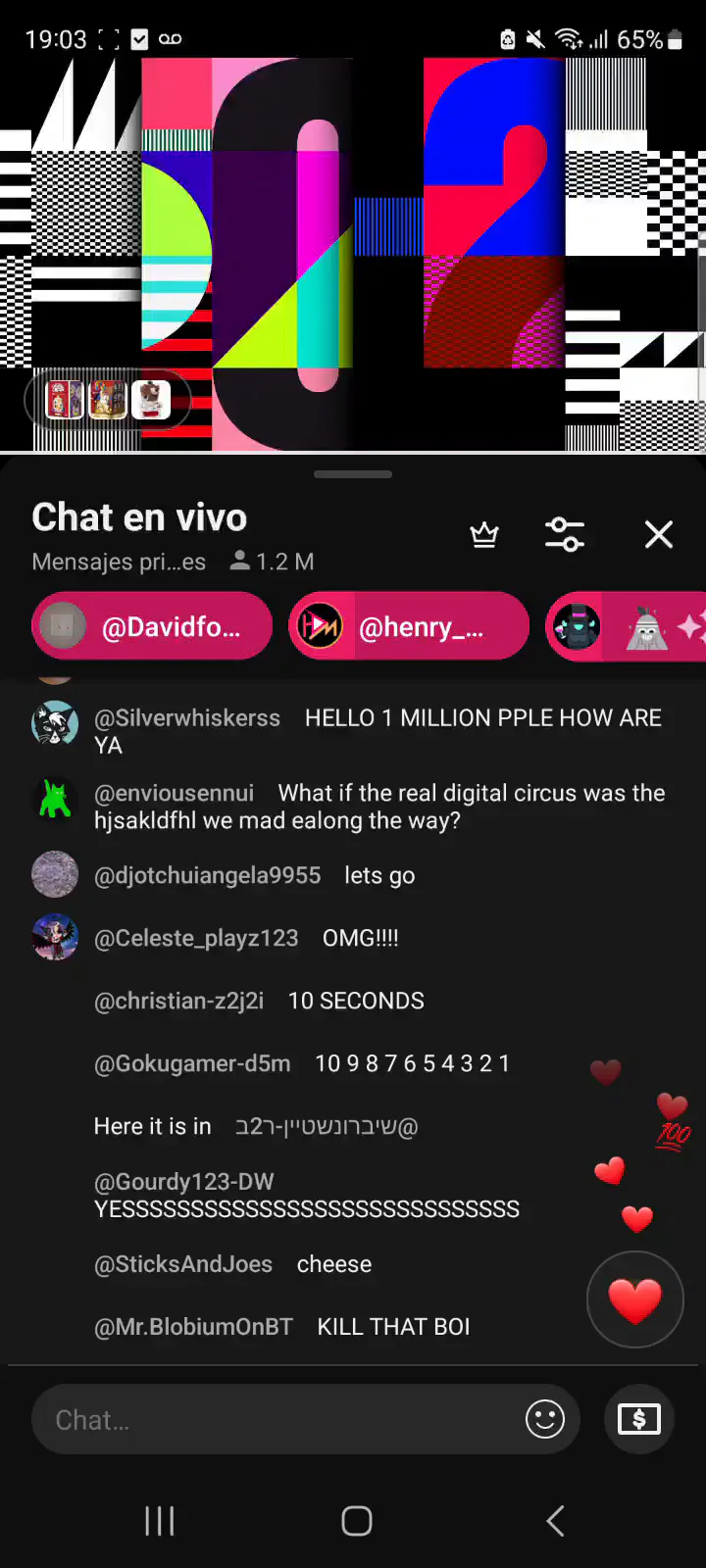Tap the @Davidfo... Super Chat chip
The width and height of the screenshot is (706, 1568).
point(153,626)
